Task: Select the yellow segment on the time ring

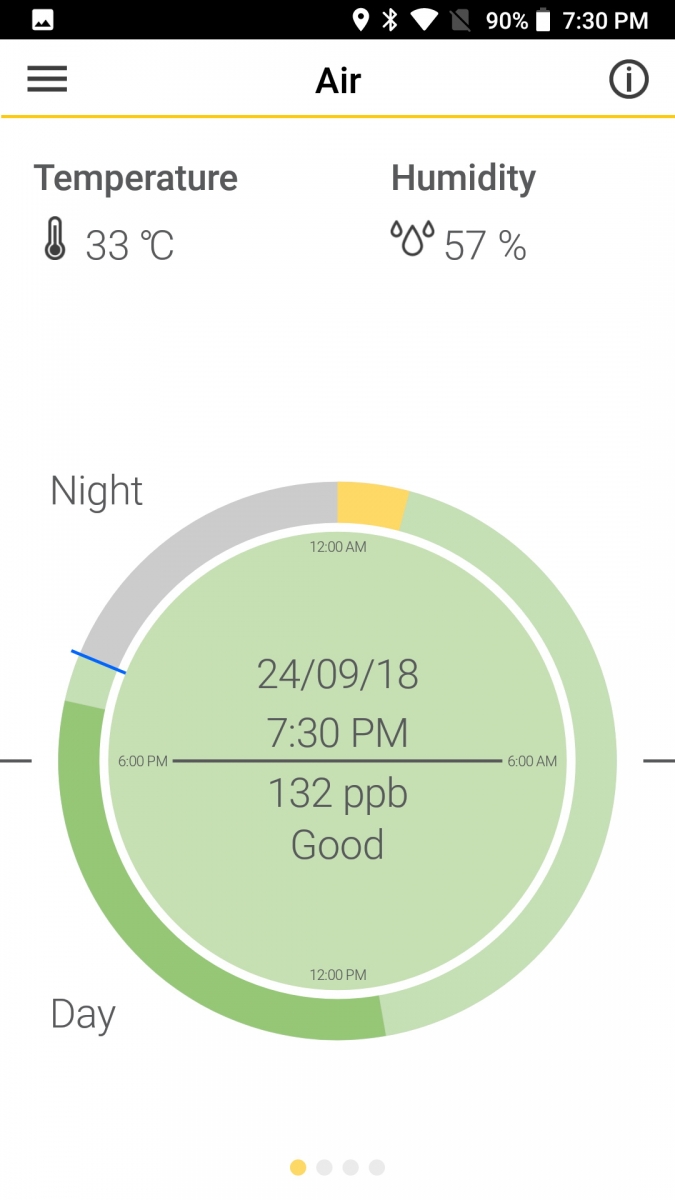Action: point(371,505)
